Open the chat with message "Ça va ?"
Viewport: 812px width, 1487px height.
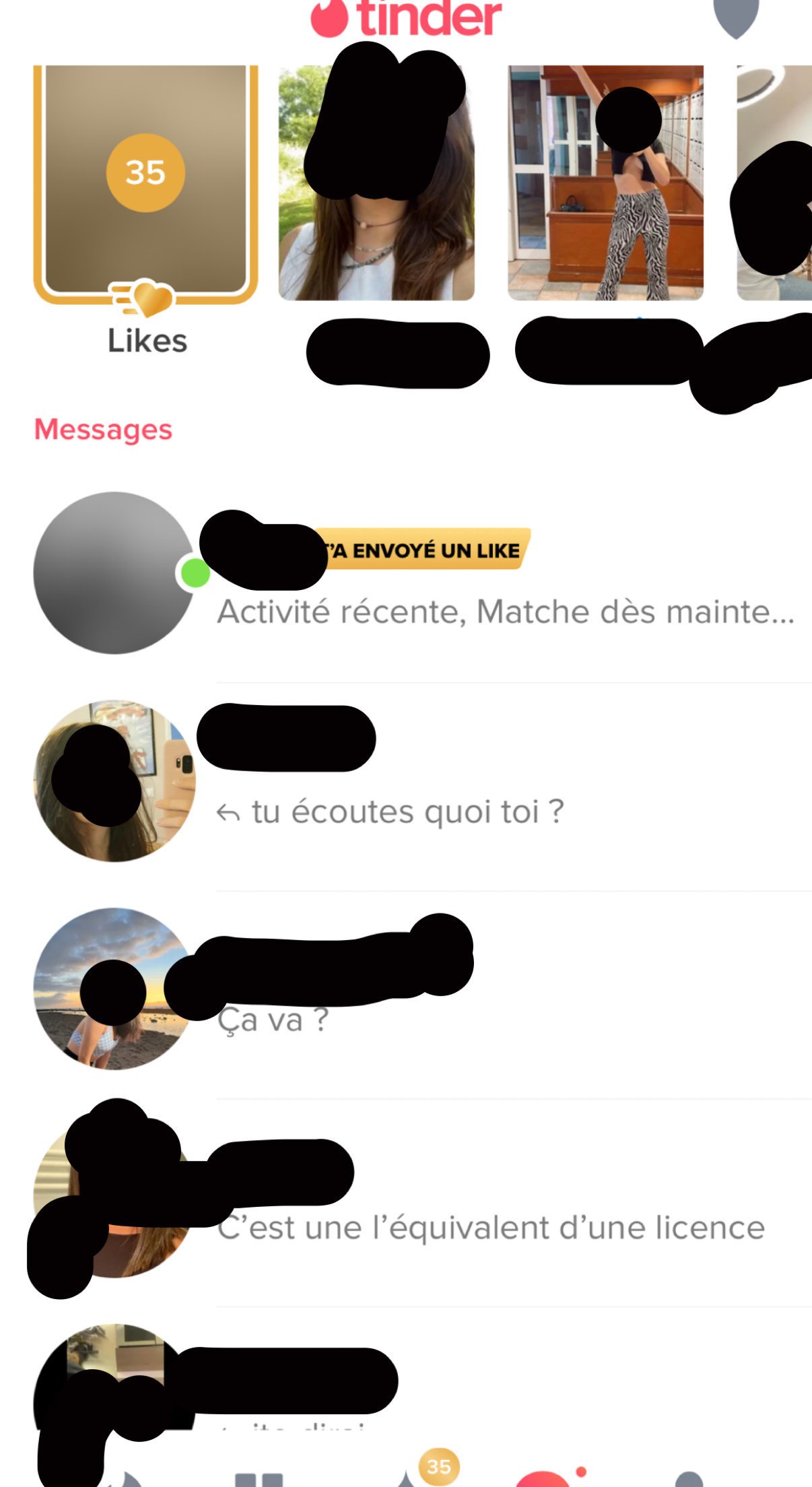click(423, 989)
